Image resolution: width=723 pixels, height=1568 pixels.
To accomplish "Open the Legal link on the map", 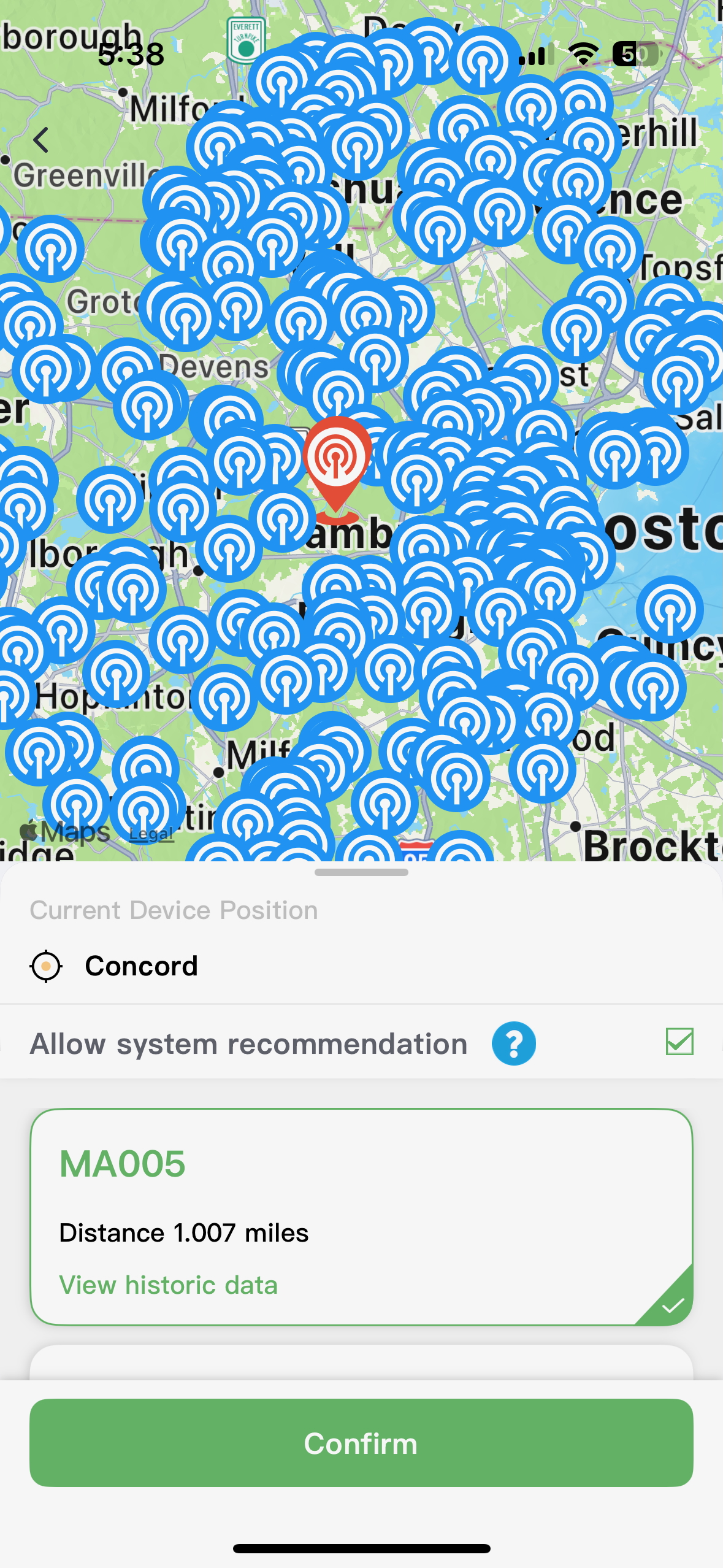I will pos(151,834).
